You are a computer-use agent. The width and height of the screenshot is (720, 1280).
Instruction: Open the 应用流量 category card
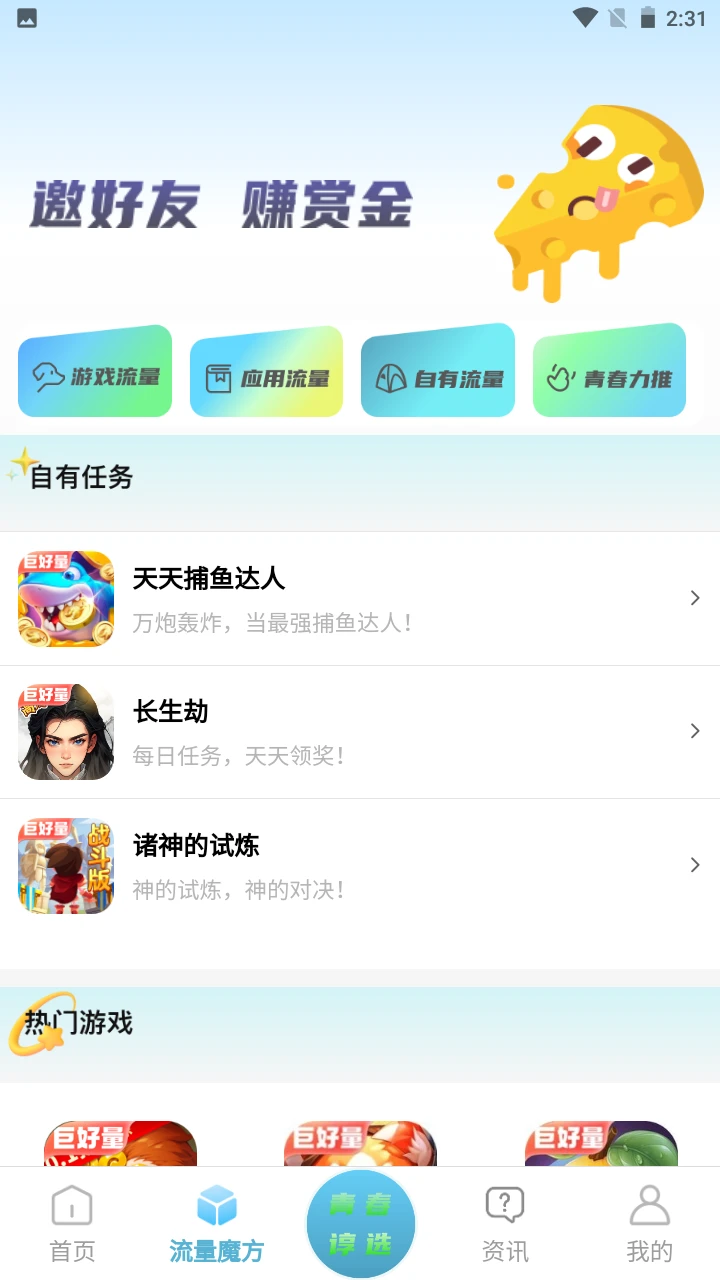pyautogui.click(x=266, y=372)
